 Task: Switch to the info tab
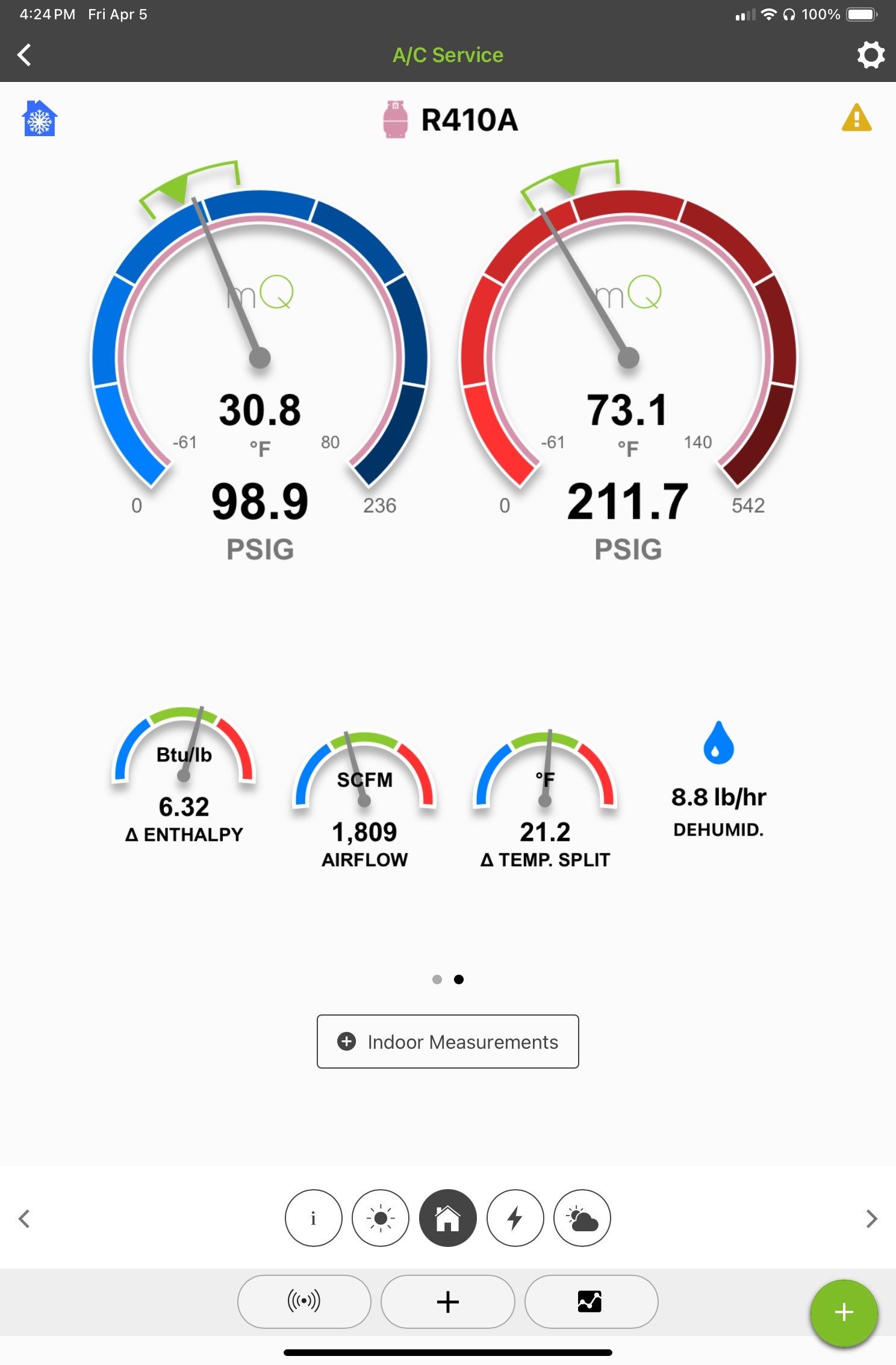point(313,1218)
